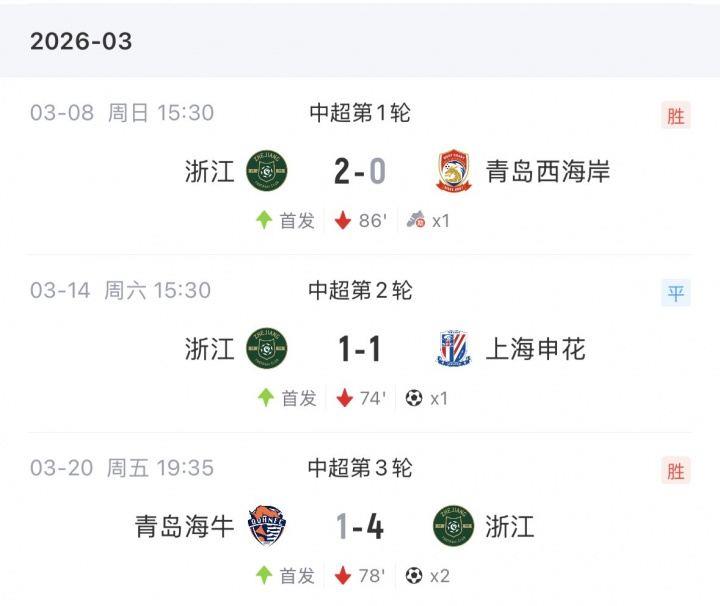The width and height of the screenshot is (720, 606).
Task: Open the Zhejiang vs Qingdao West Coast match
Action: [360, 172]
